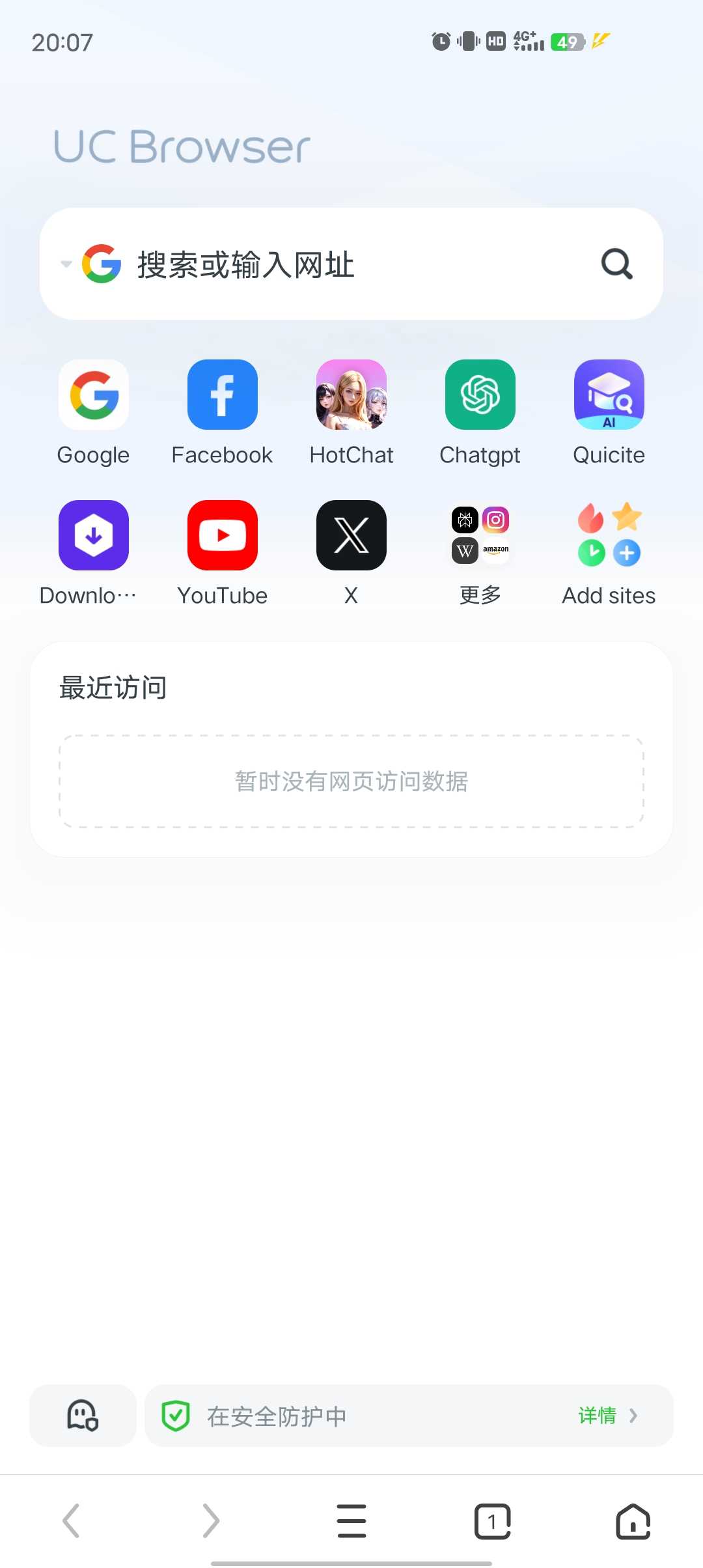Go to the YouTube shortcut
This screenshot has width=703, height=1568.
[x=223, y=536]
